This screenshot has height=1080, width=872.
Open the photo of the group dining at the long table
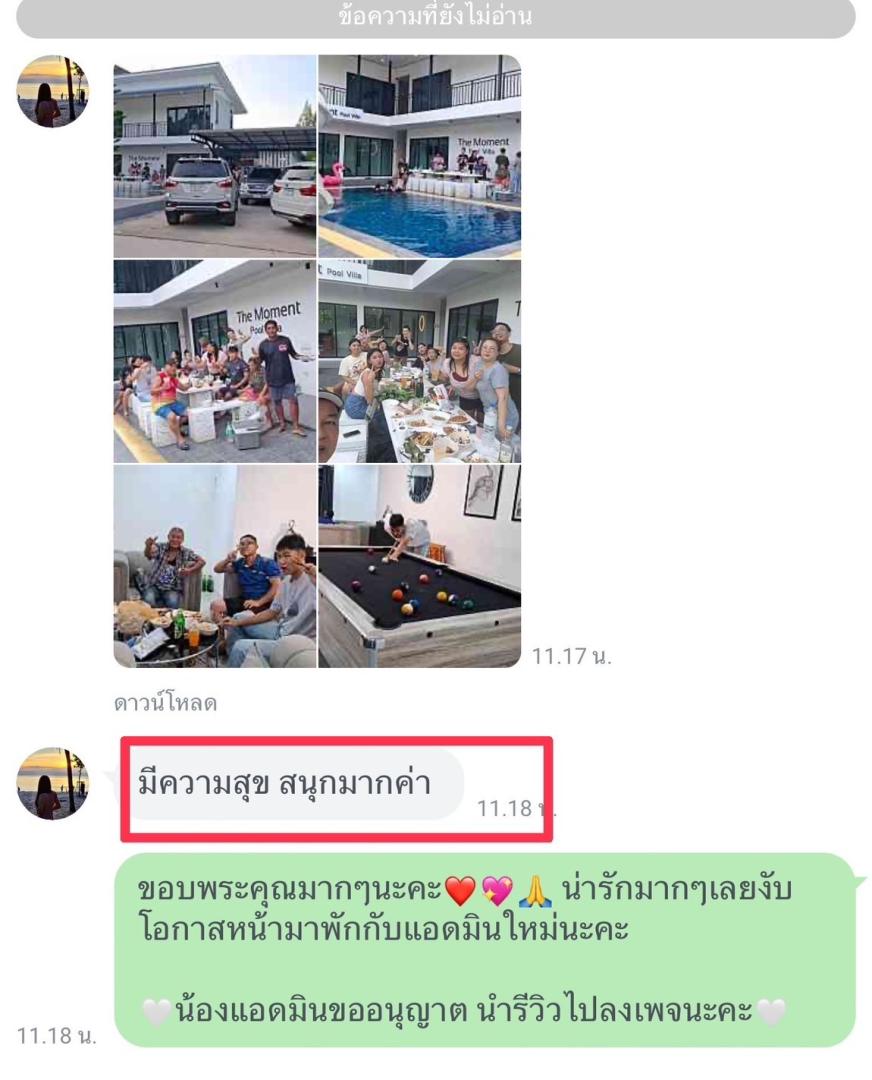419,361
